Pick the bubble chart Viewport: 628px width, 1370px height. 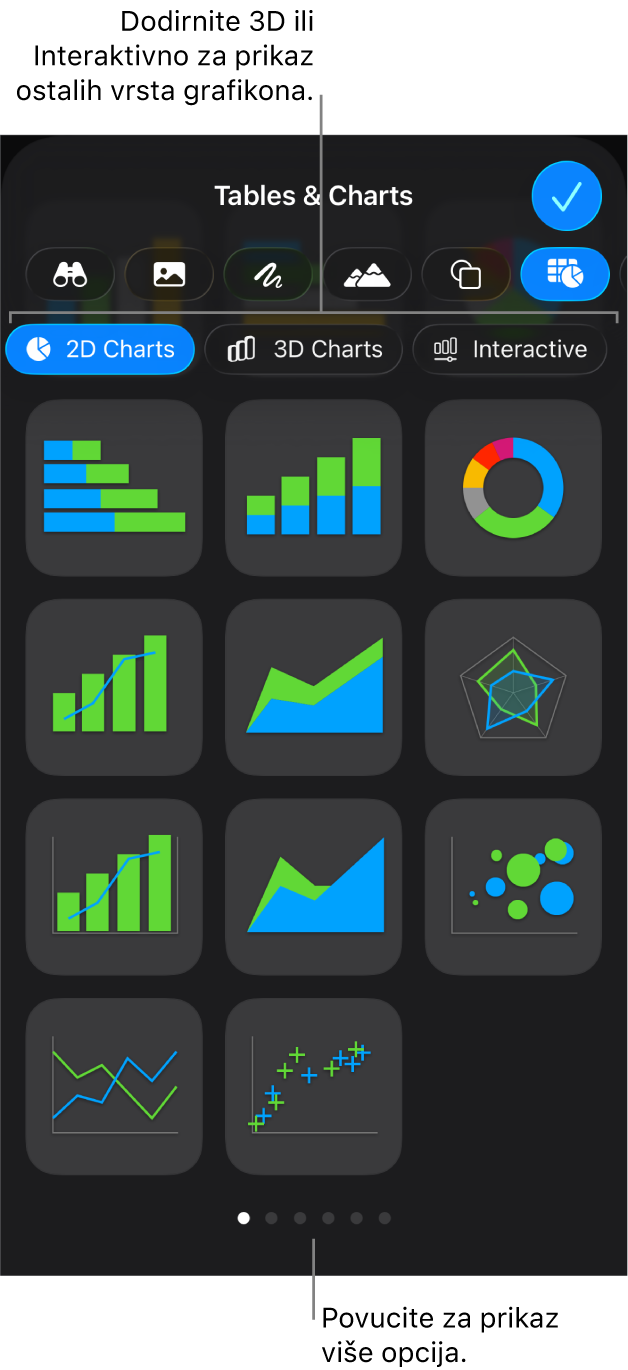coord(513,886)
